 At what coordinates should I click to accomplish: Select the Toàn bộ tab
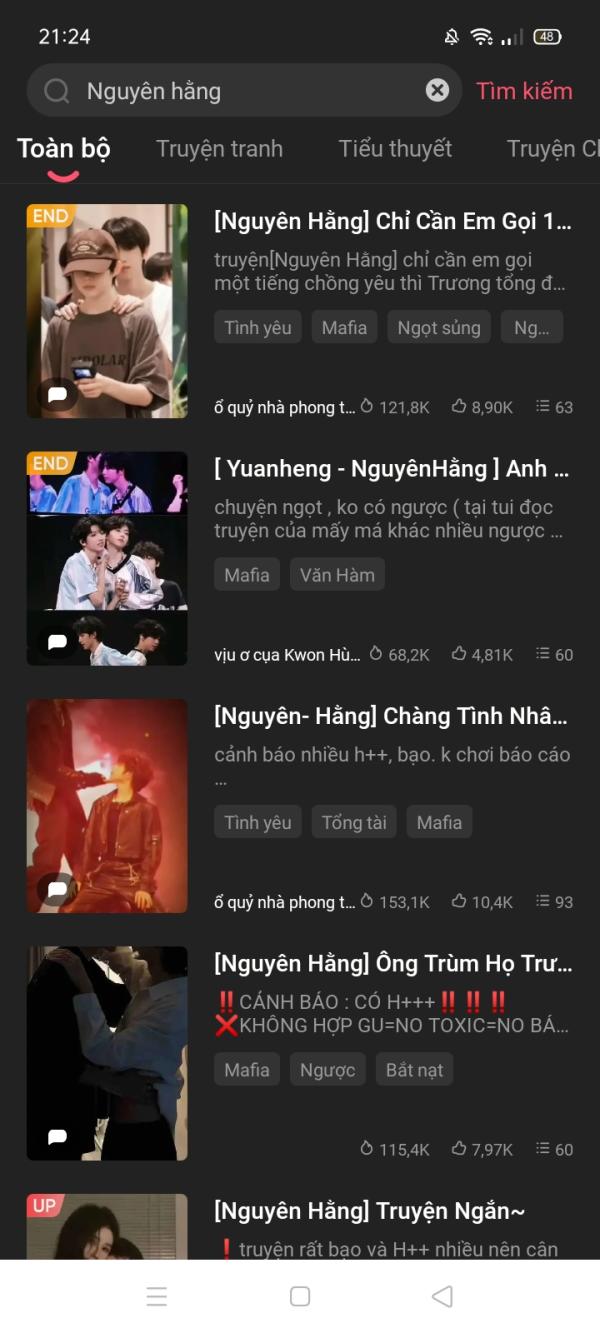(63, 149)
